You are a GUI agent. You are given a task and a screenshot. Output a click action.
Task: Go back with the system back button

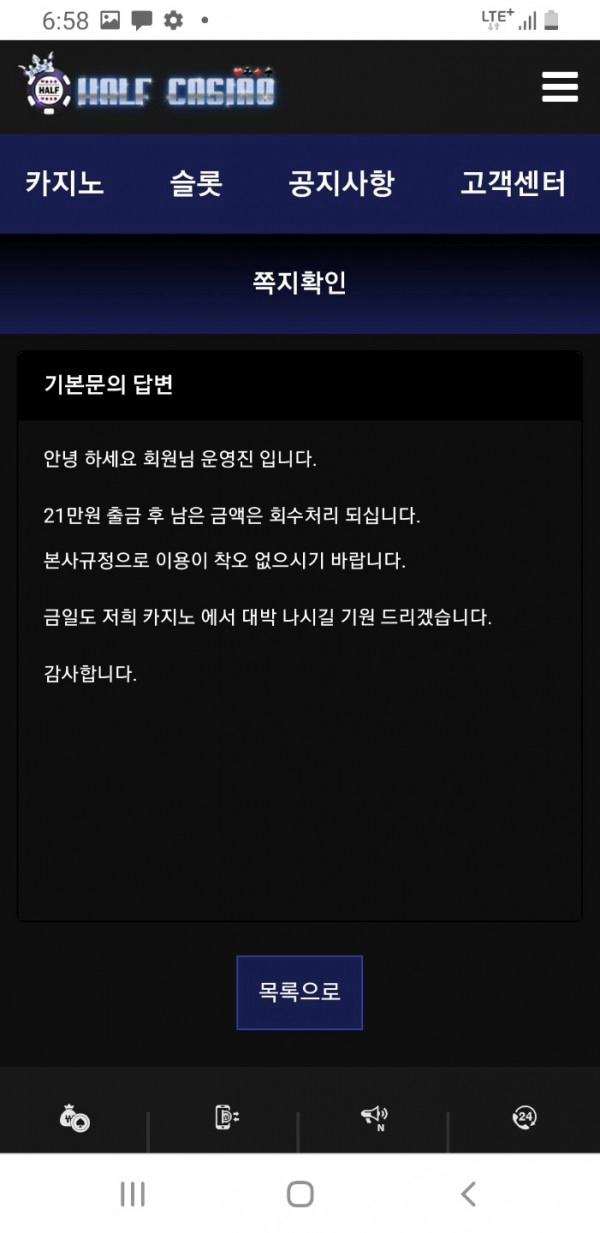467,1193
